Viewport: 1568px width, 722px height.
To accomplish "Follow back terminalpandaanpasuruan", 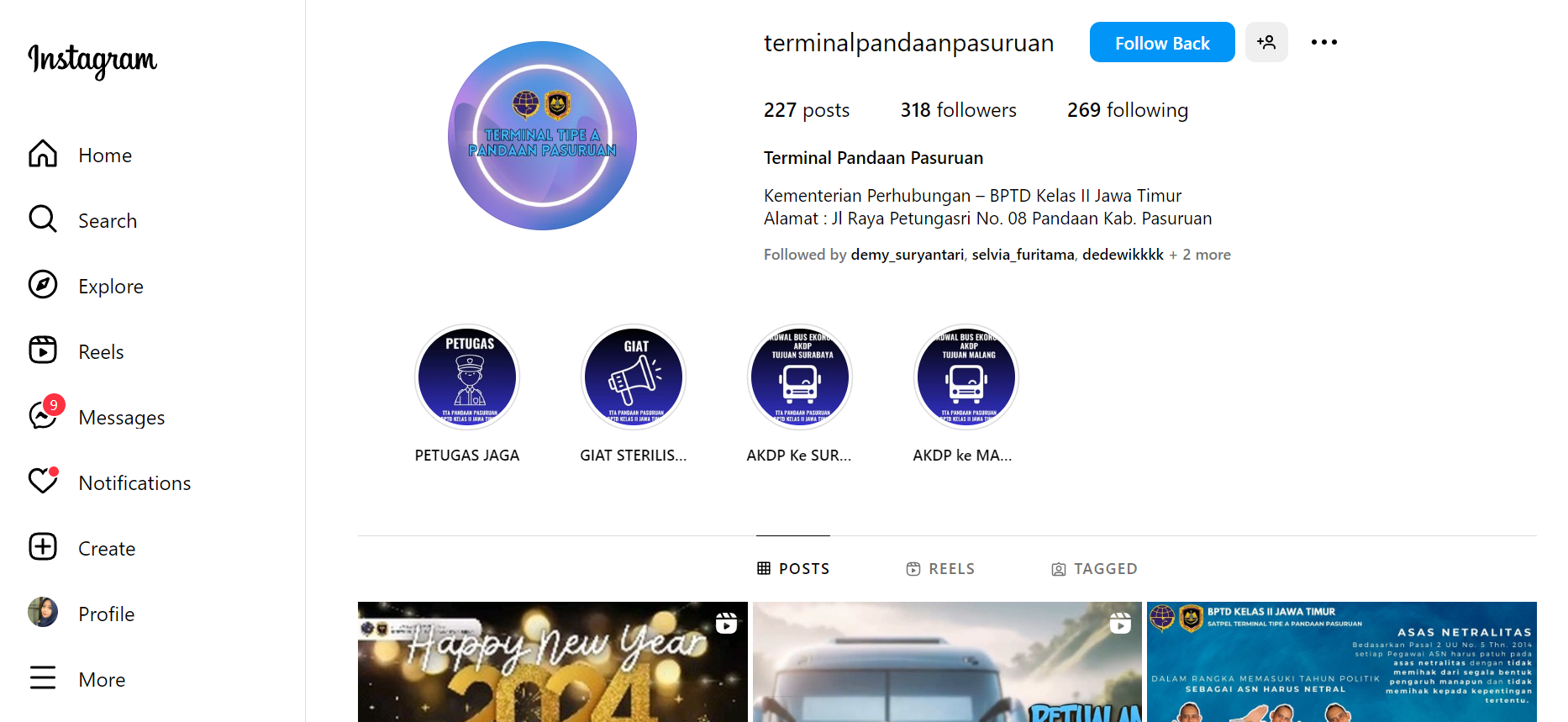I will [x=1161, y=43].
